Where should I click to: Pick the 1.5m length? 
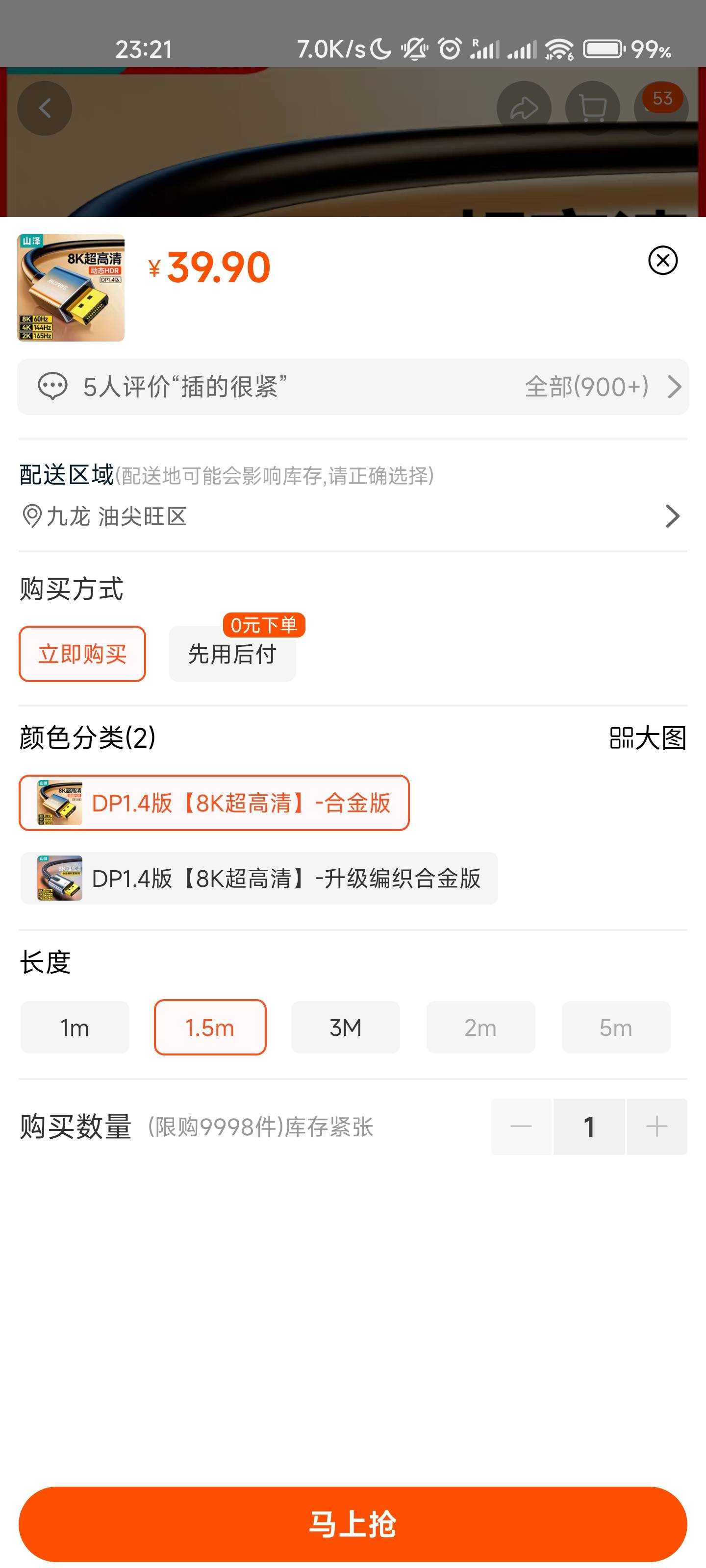point(210,1028)
